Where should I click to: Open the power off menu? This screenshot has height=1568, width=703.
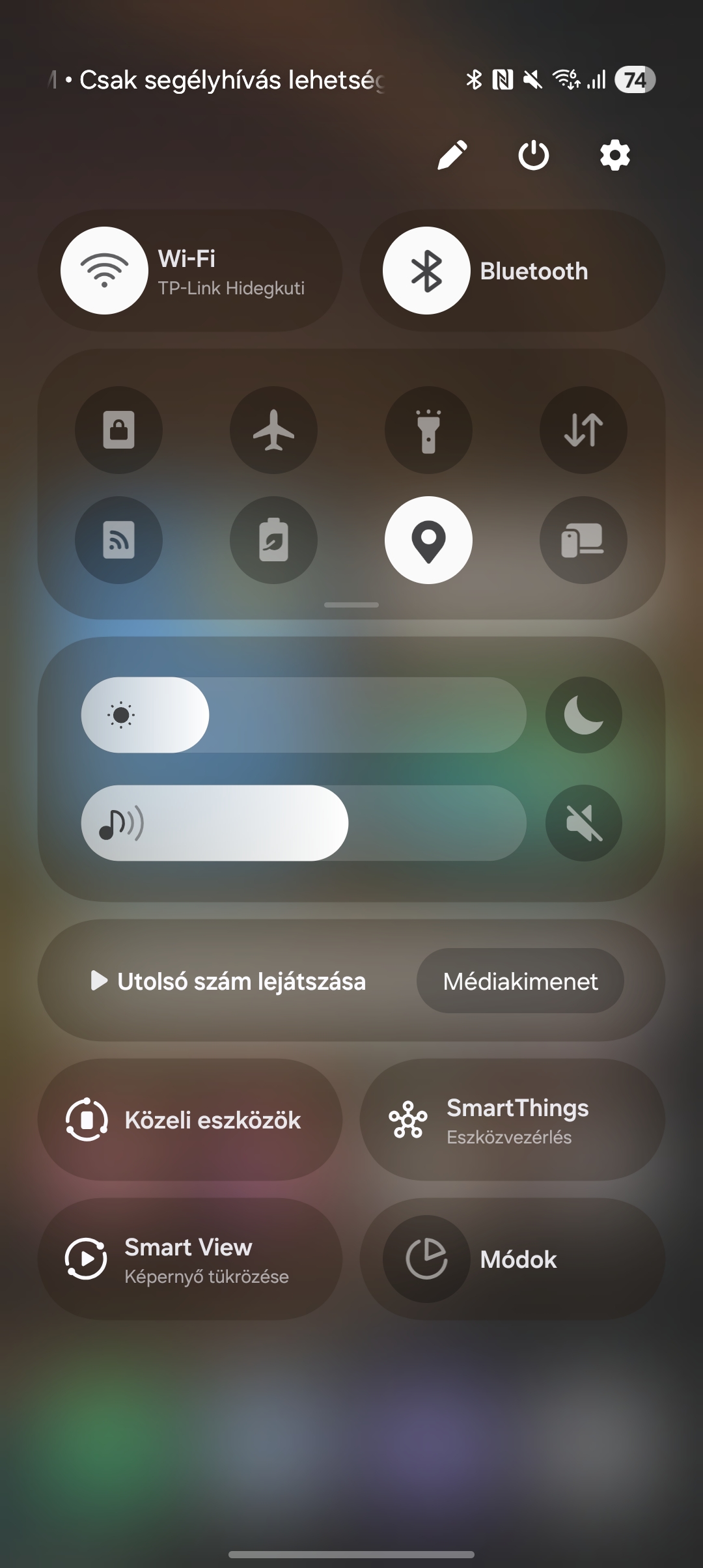coord(533,156)
